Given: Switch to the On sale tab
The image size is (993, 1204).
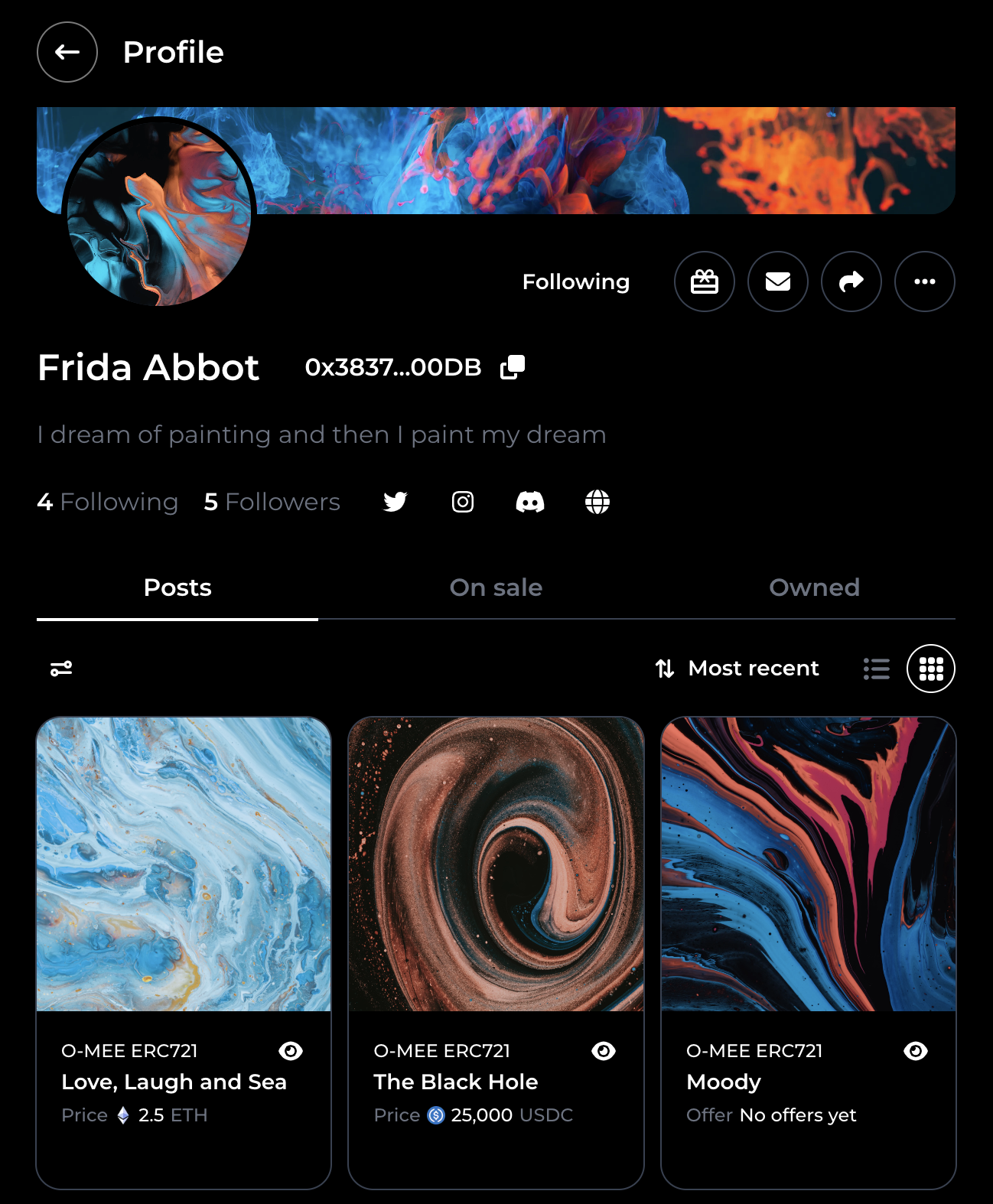Looking at the screenshot, I should tap(496, 587).
